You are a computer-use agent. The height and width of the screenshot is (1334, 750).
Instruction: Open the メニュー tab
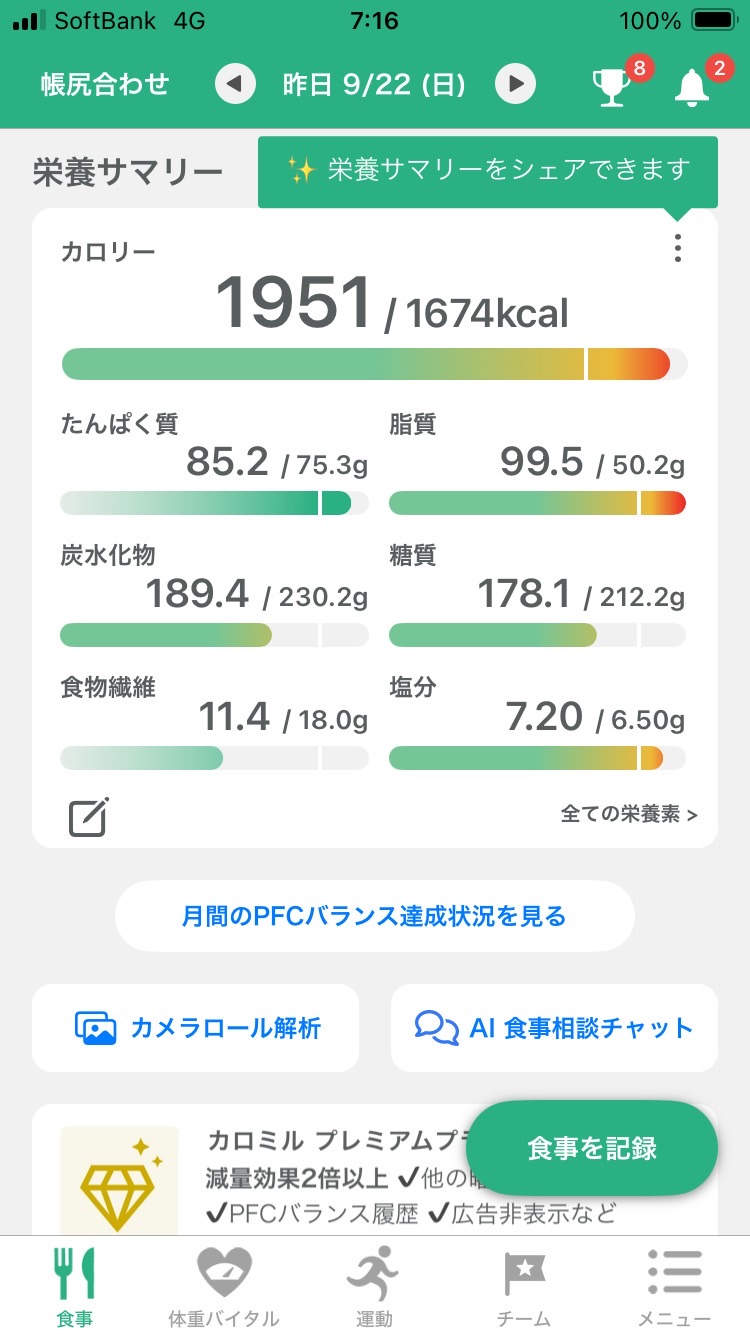(674, 1286)
